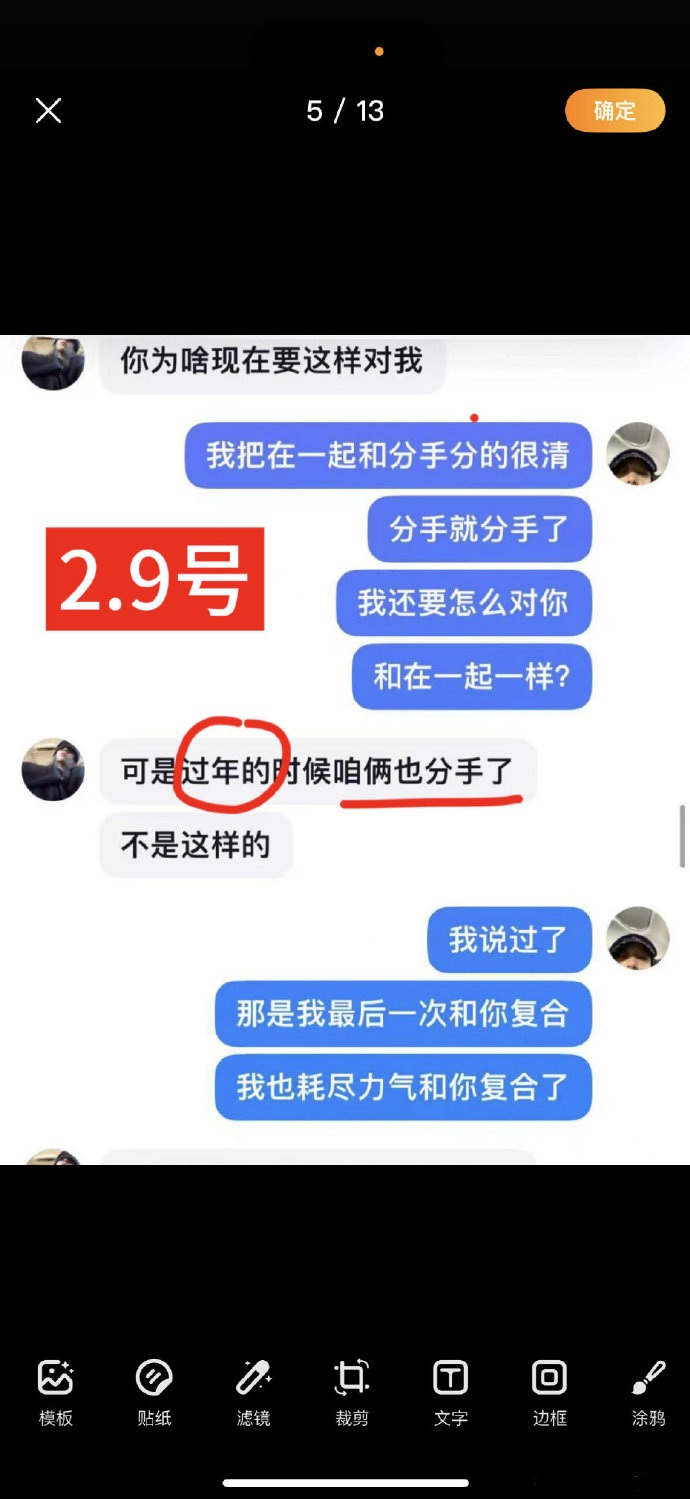The width and height of the screenshot is (690, 1499).
Task: Choose the 涂鸦 doodle brush
Action: click(x=648, y=1390)
